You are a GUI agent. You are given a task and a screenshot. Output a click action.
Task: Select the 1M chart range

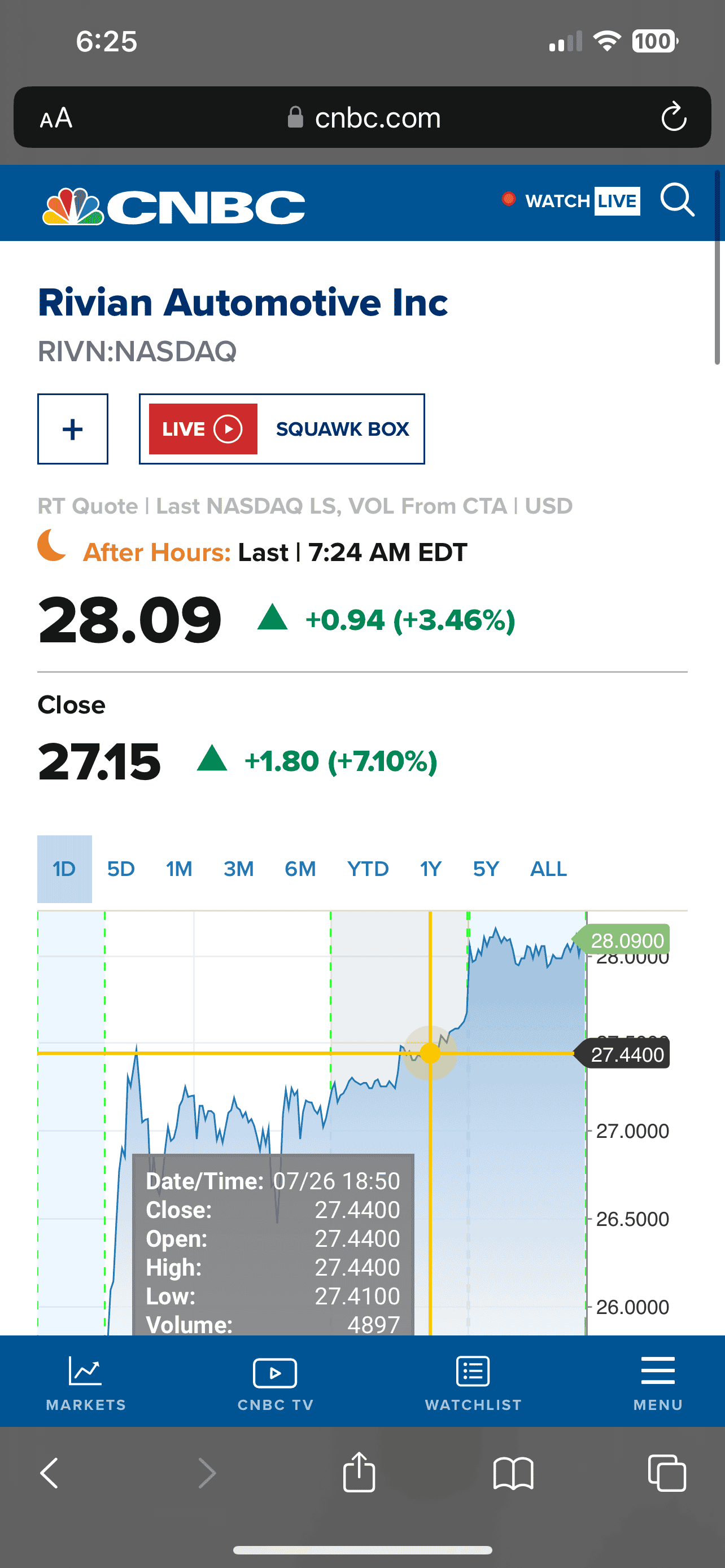[179, 869]
